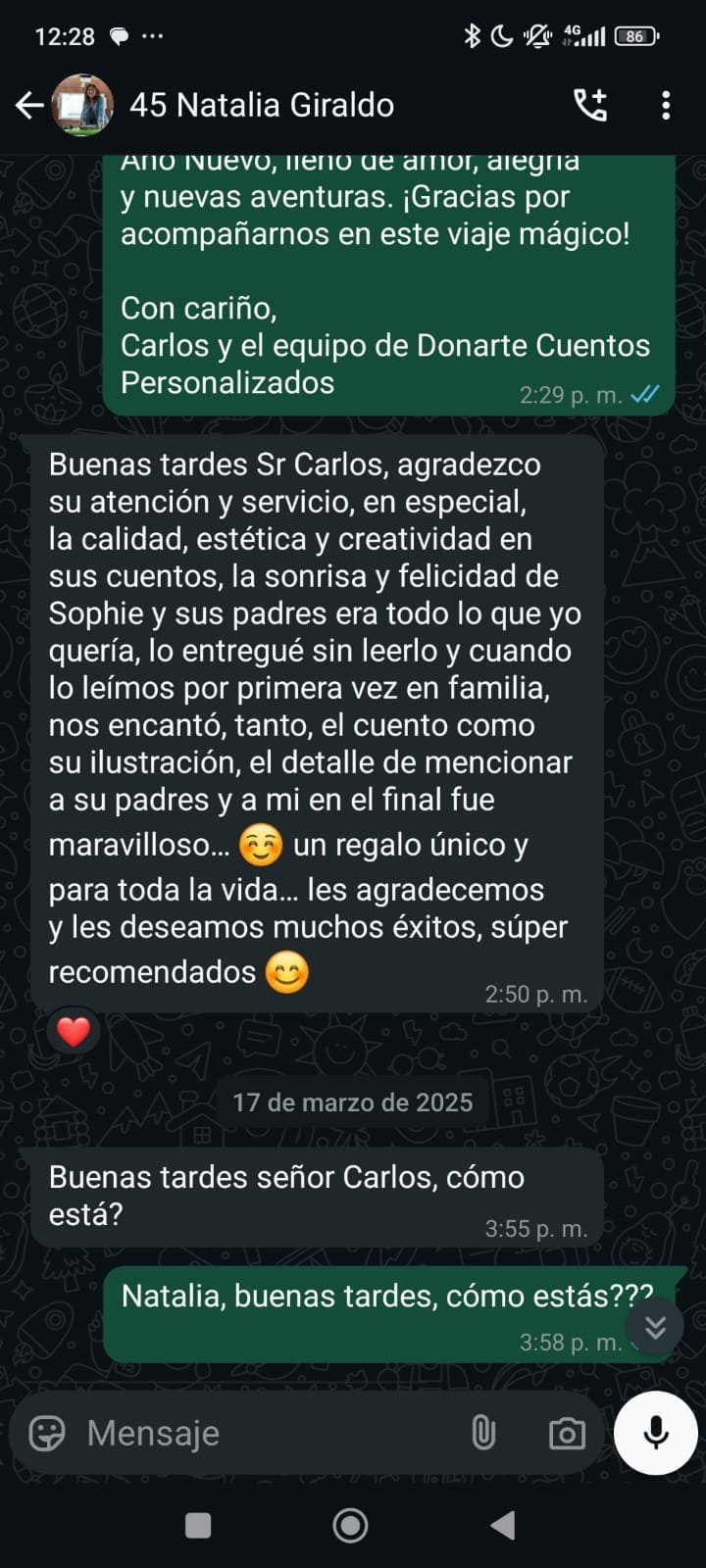Go to the system home screen
Image resolution: width=706 pixels, height=1568 pixels.
[x=350, y=1525]
